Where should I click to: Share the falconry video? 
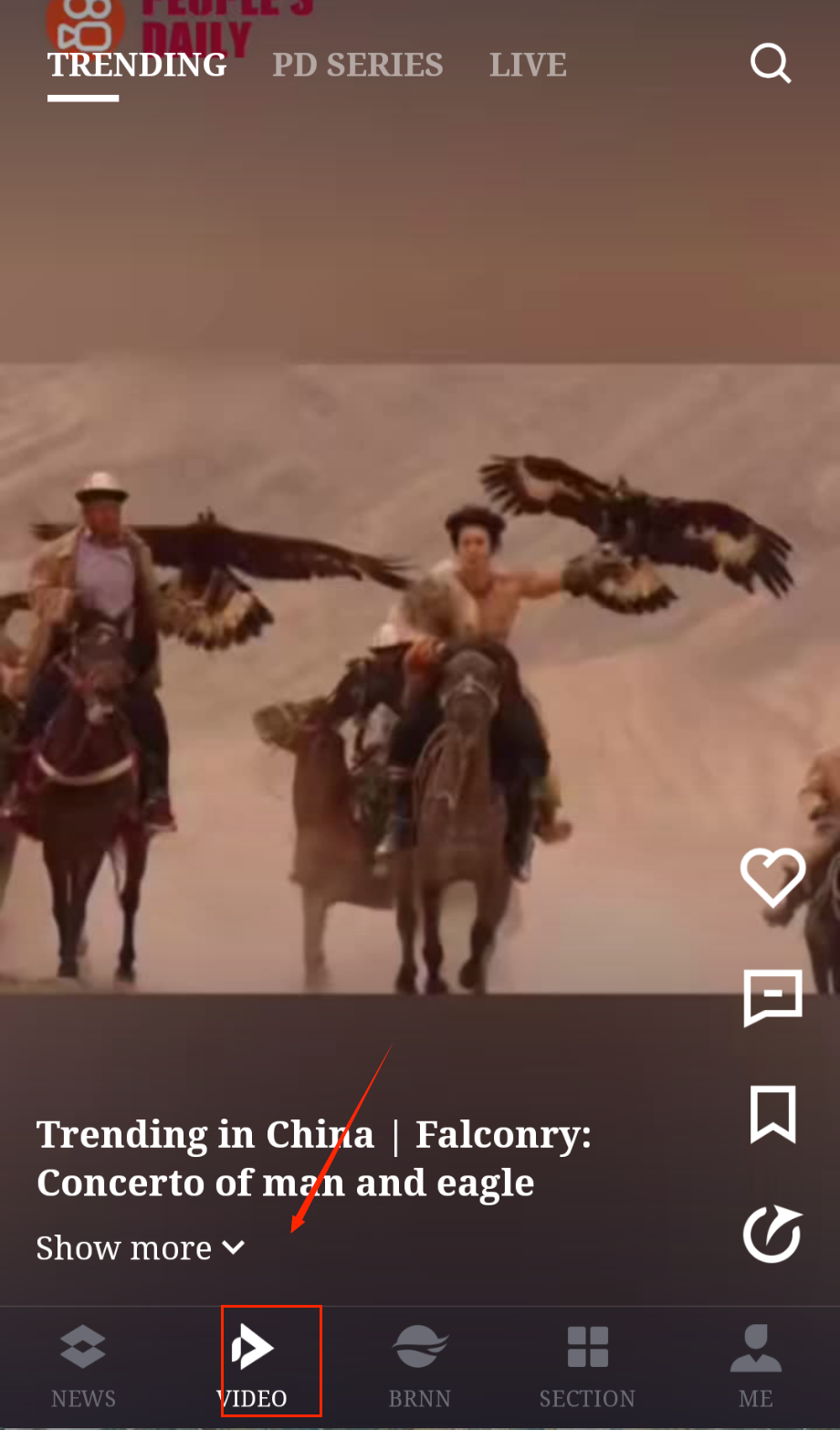pos(772,1234)
